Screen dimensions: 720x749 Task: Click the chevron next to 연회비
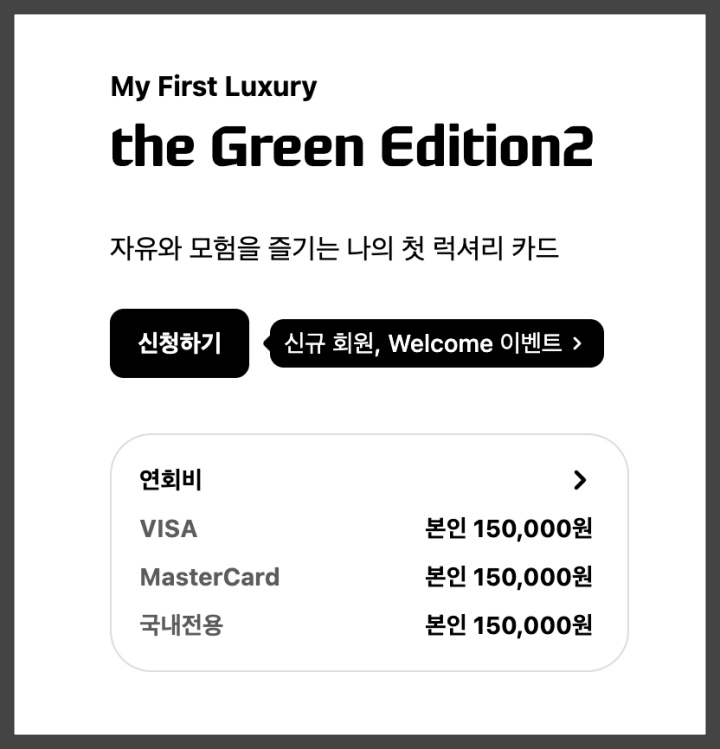(581, 480)
